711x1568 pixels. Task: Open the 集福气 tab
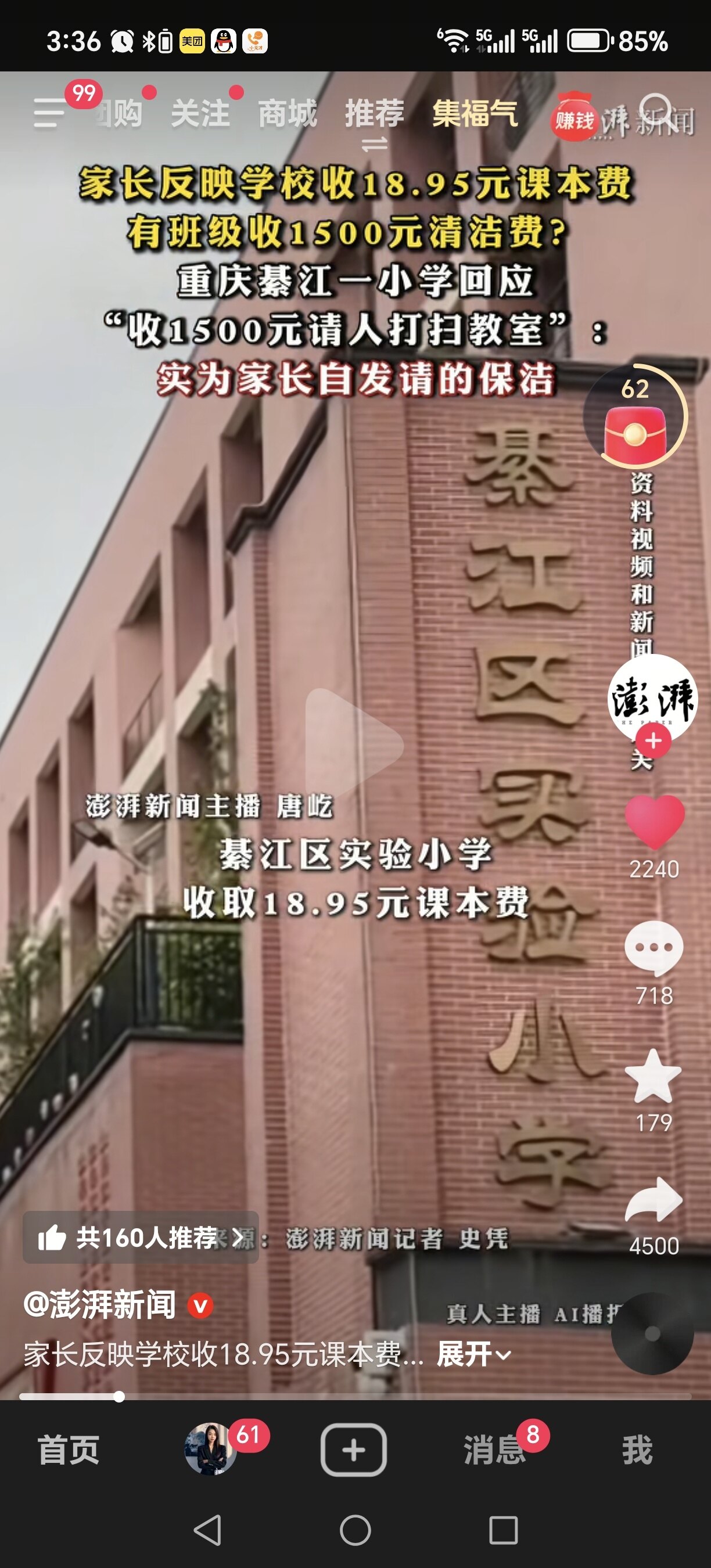click(475, 114)
